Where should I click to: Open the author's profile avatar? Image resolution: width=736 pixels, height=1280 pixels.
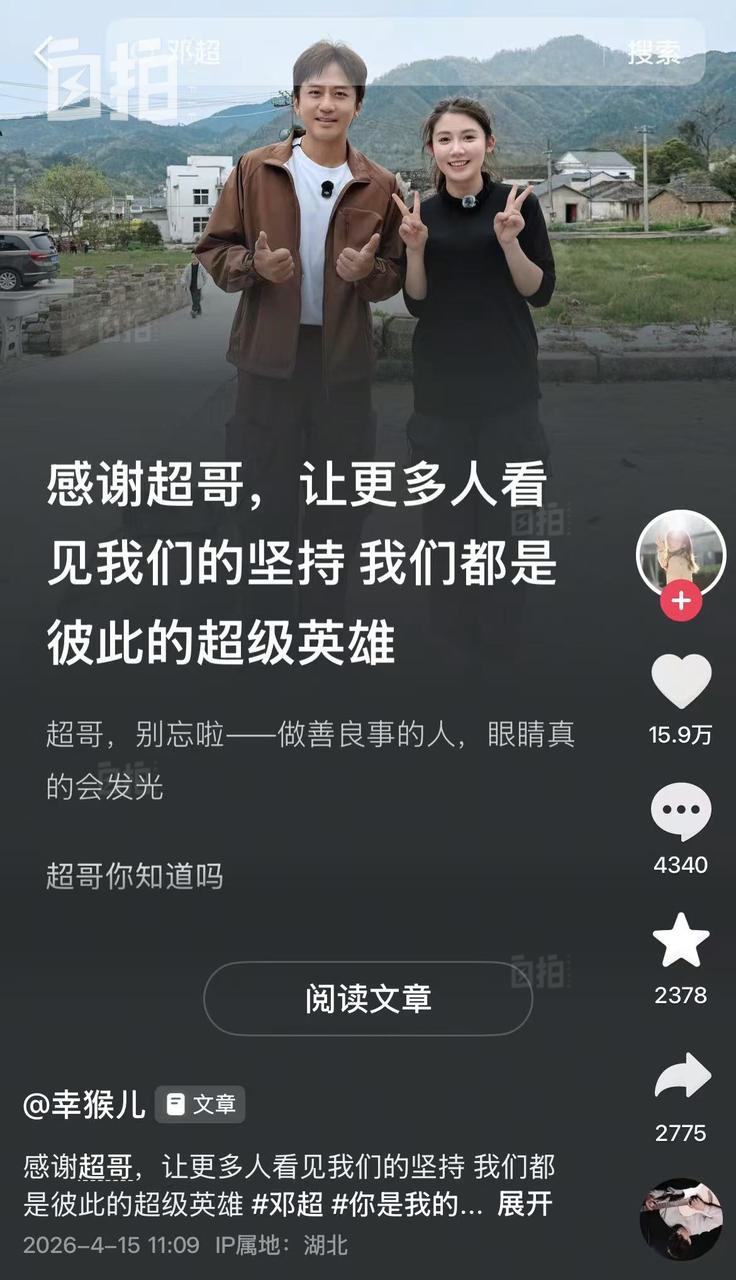point(681,553)
